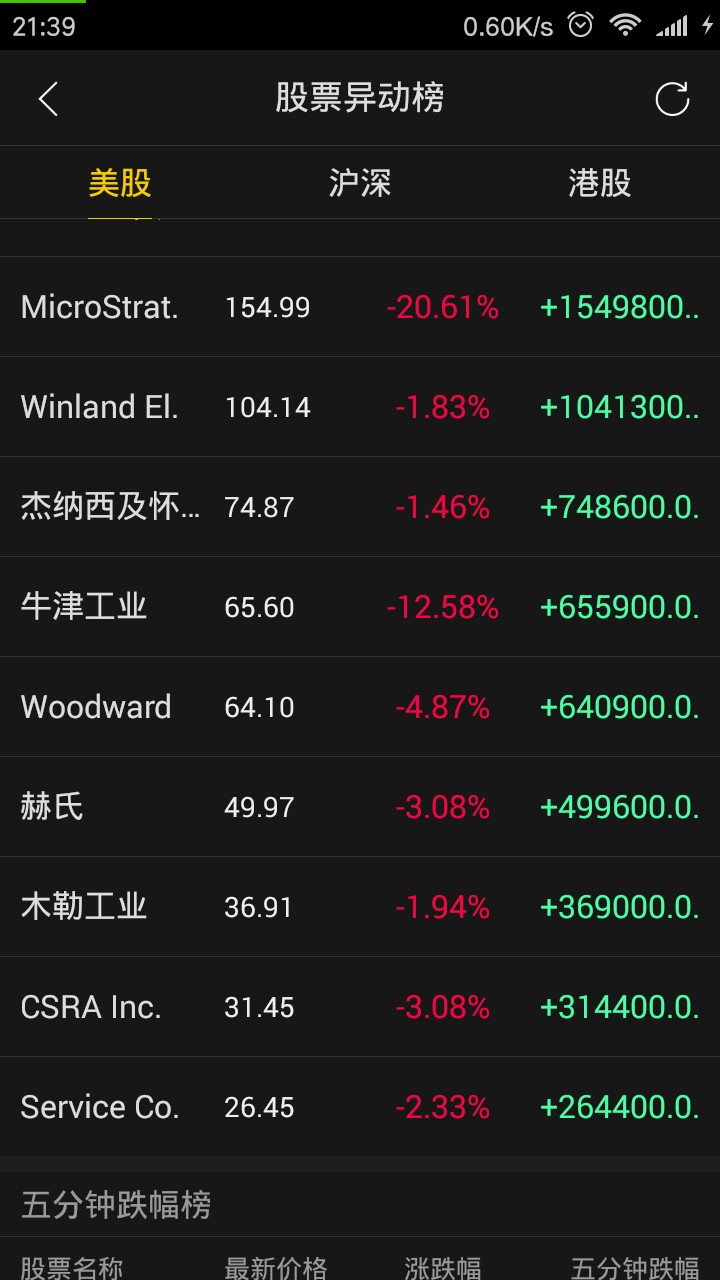Switch to the 沪深 tab
This screenshot has width=720, height=1280.
pyautogui.click(x=360, y=183)
